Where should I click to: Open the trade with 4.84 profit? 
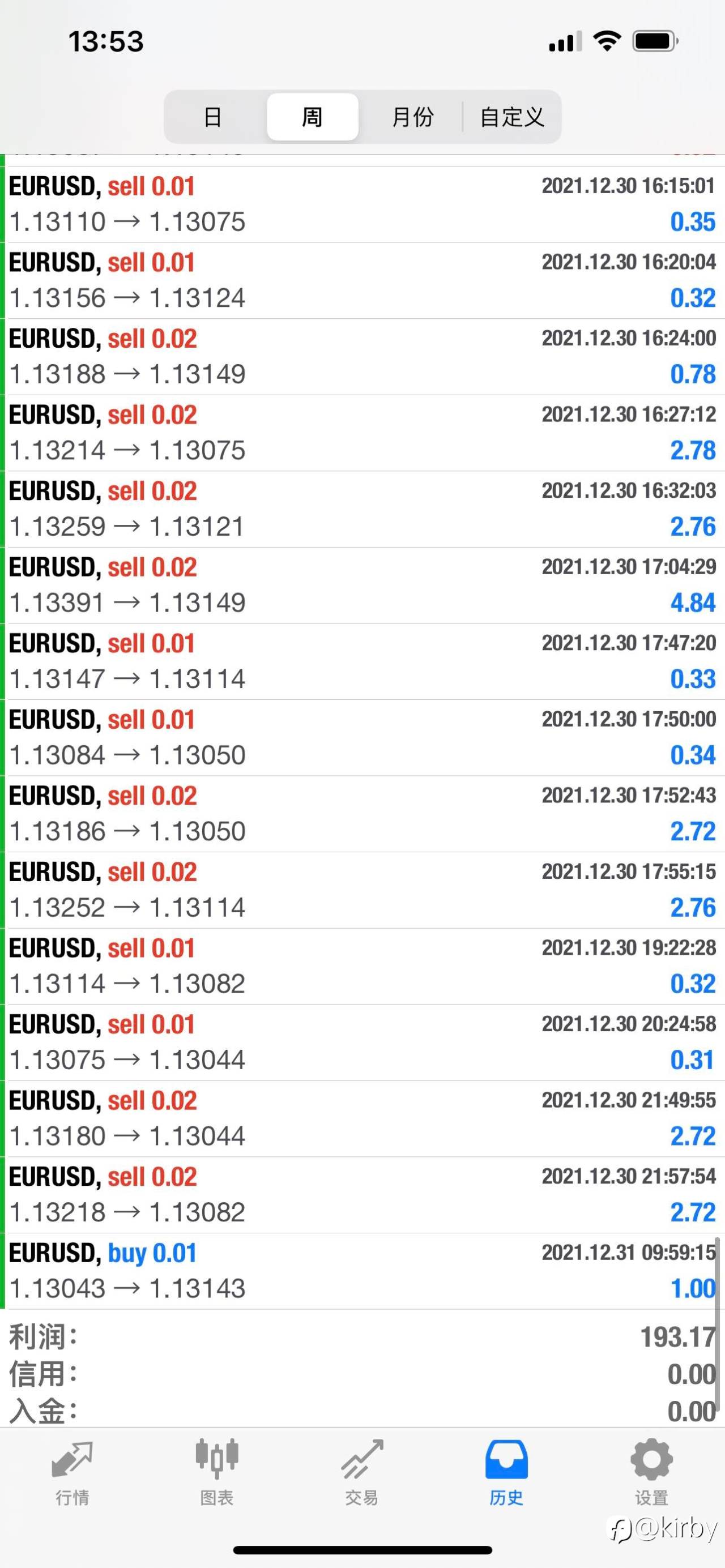(362, 585)
